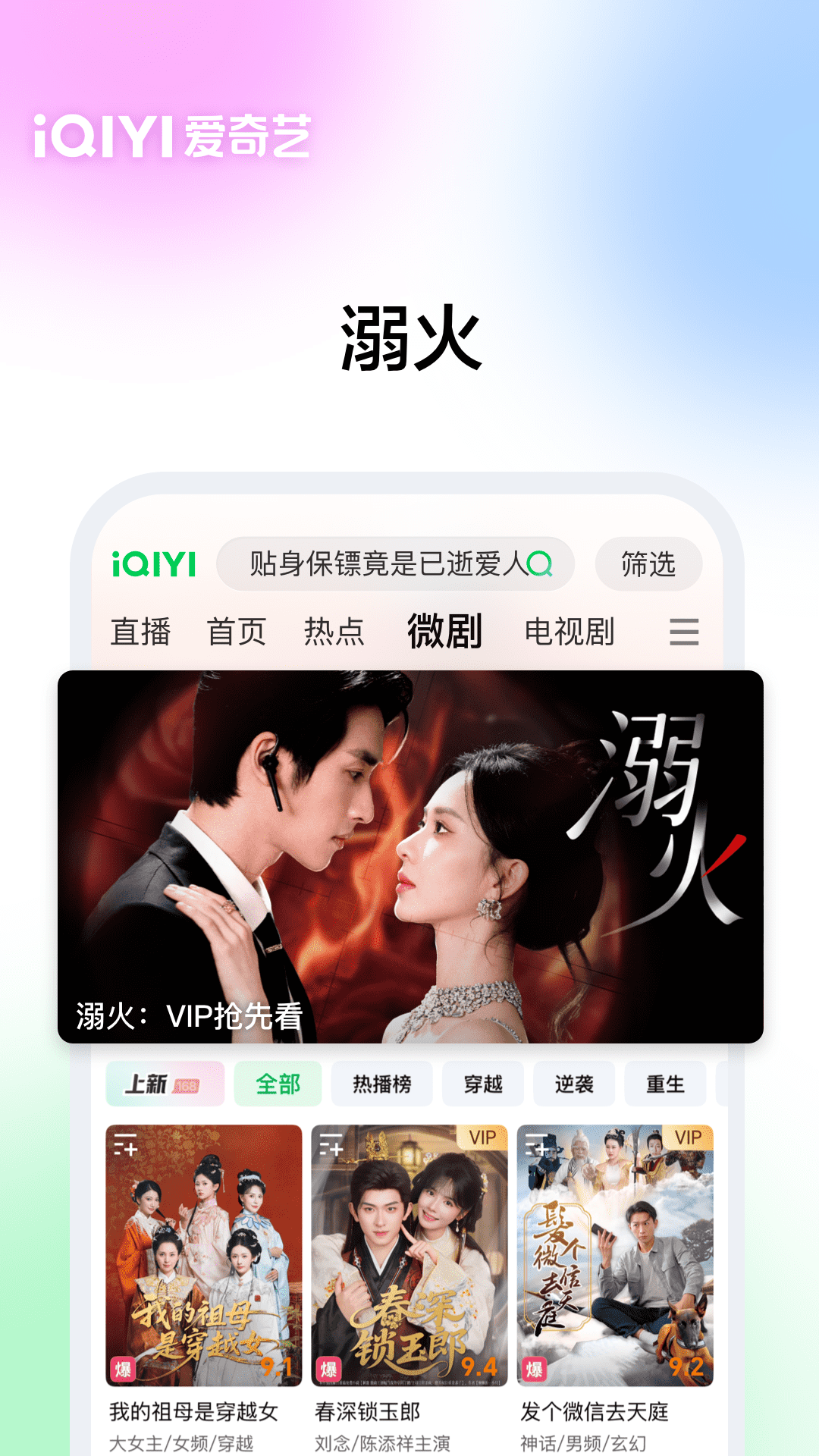The image size is (819, 1456).
Task: Open the hamburger channel menu
Action: pos(685,632)
